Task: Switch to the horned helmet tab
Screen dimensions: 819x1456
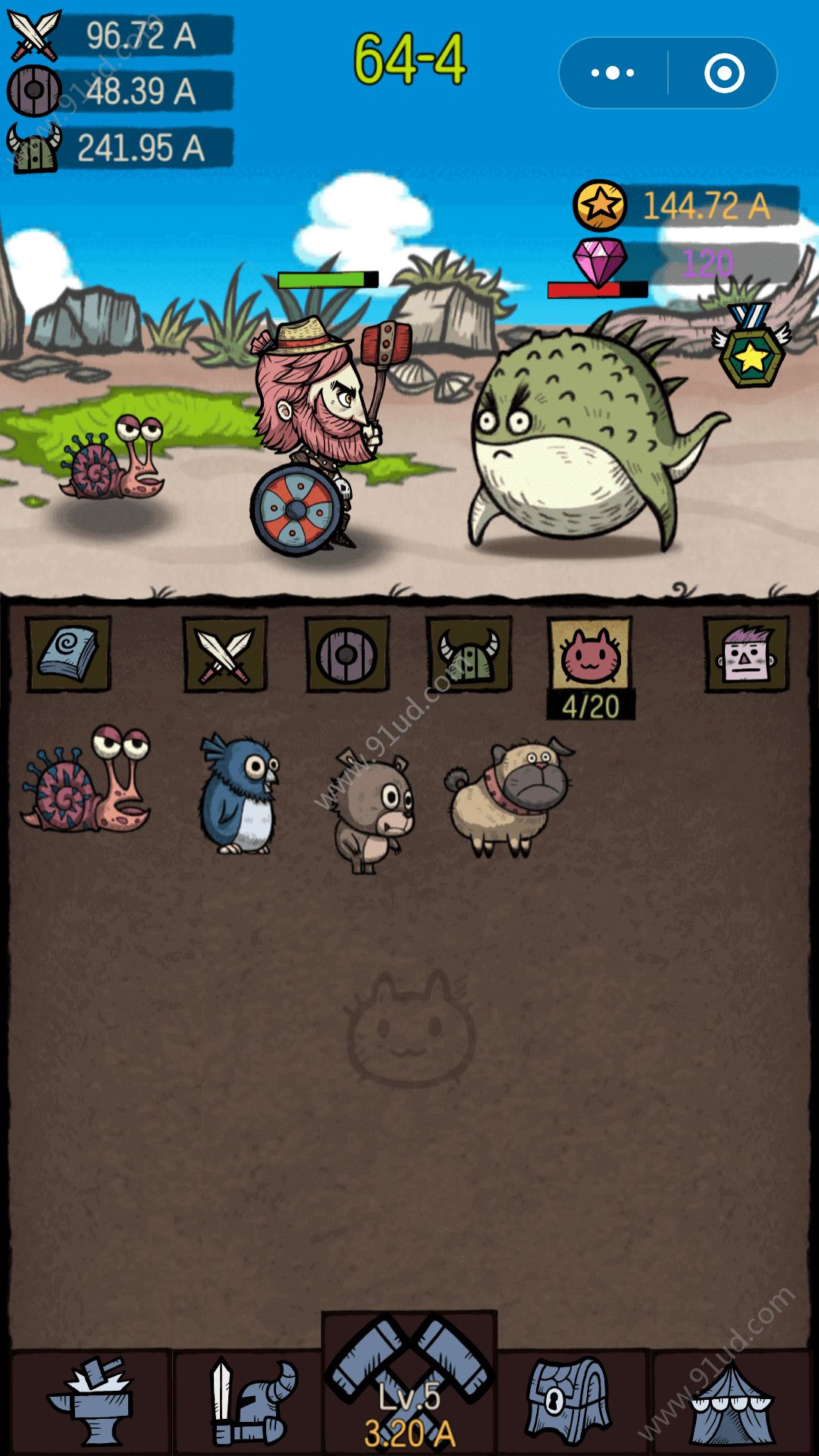Action: (x=469, y=654)
